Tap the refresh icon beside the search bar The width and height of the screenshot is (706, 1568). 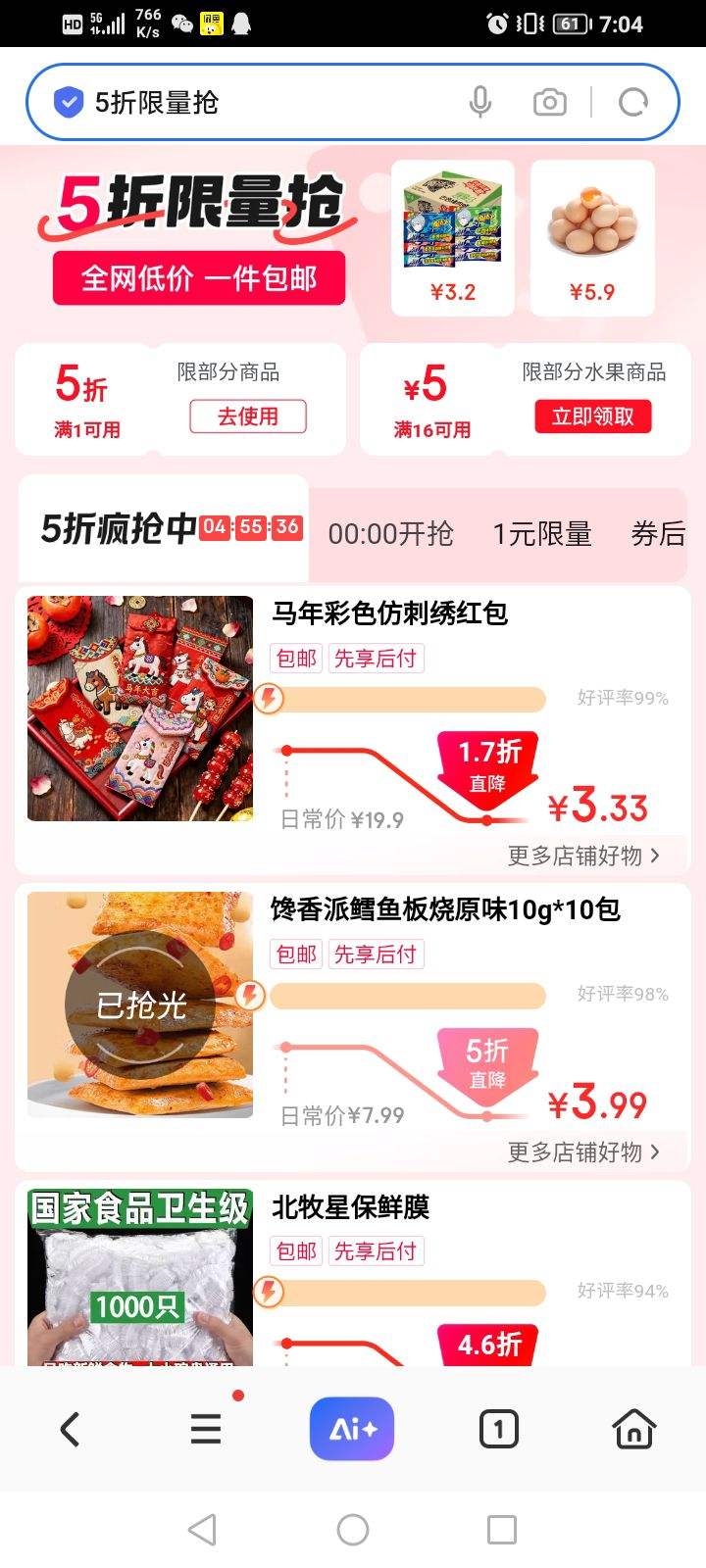coord(633,101)
